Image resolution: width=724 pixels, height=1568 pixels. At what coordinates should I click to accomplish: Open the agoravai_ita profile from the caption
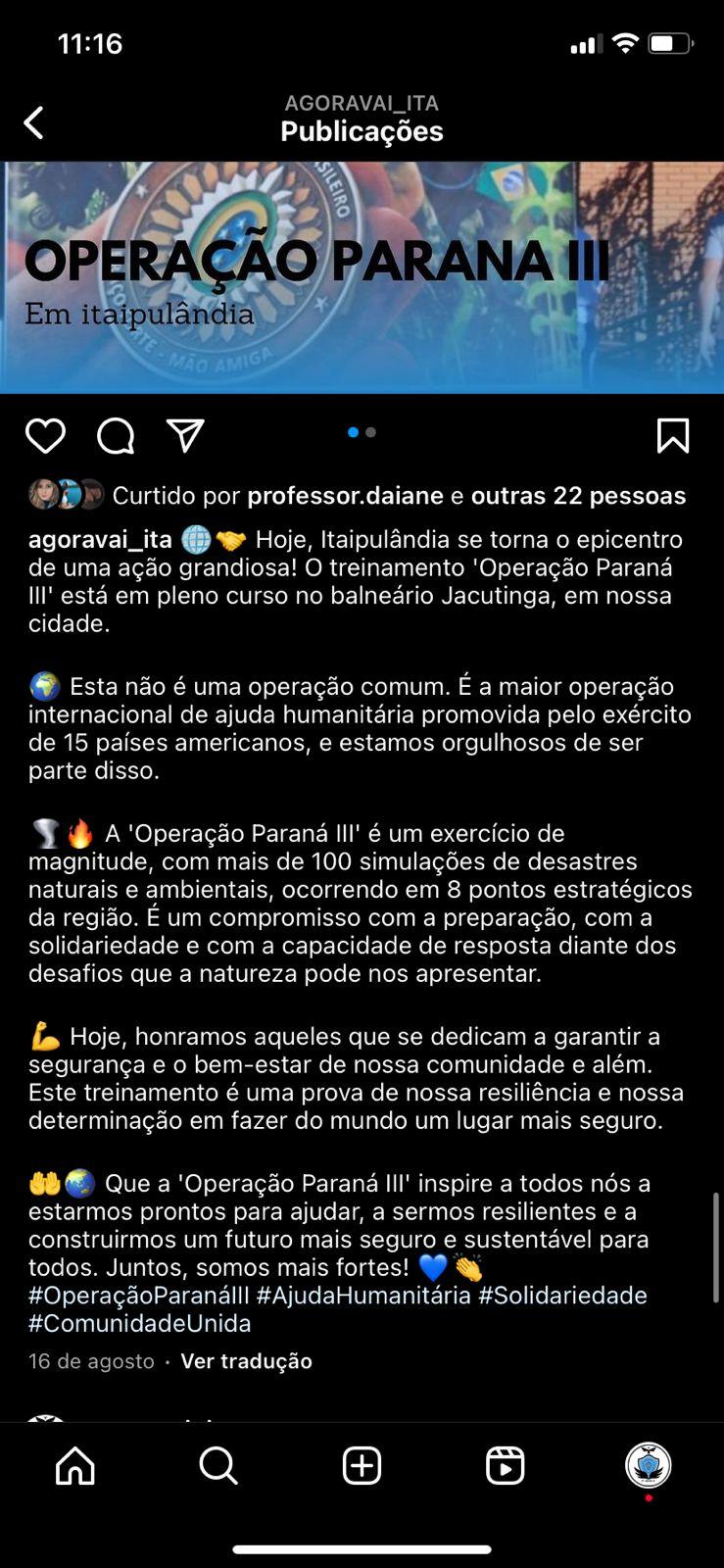point(100,539)
